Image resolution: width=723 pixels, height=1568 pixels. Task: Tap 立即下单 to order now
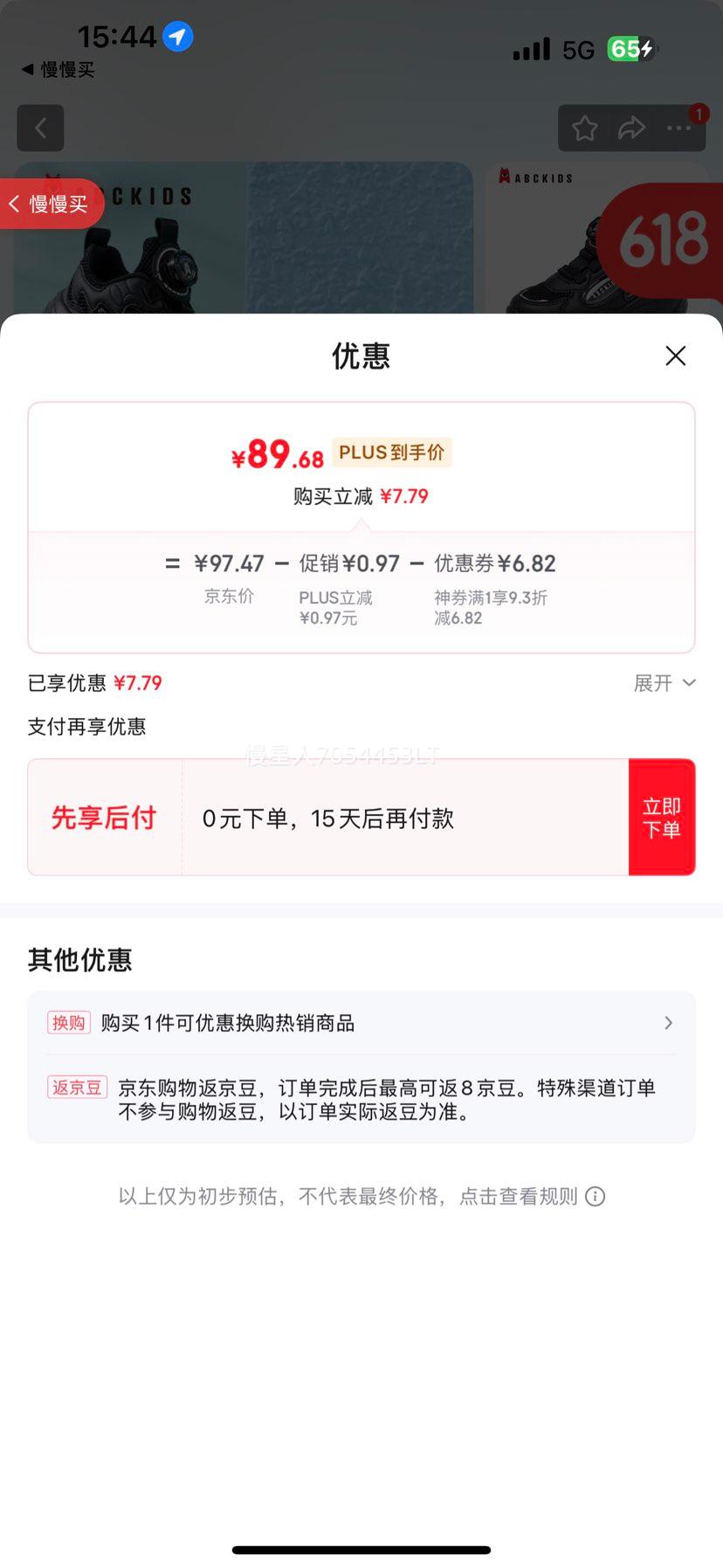click(x=661, y=818)
